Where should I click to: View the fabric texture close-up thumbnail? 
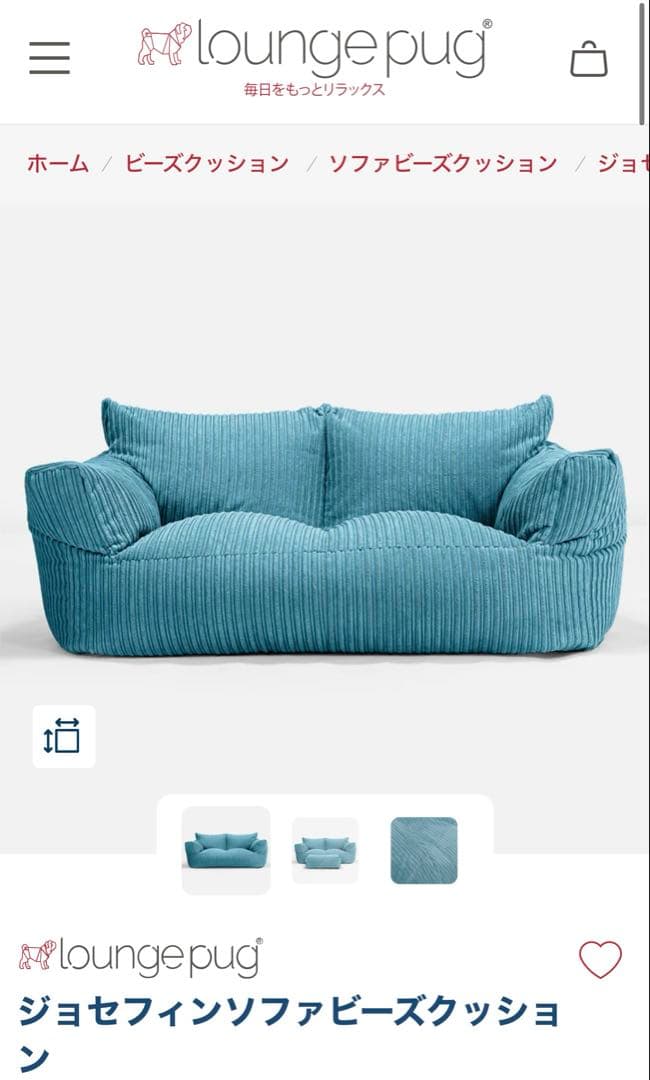point(423,850)
